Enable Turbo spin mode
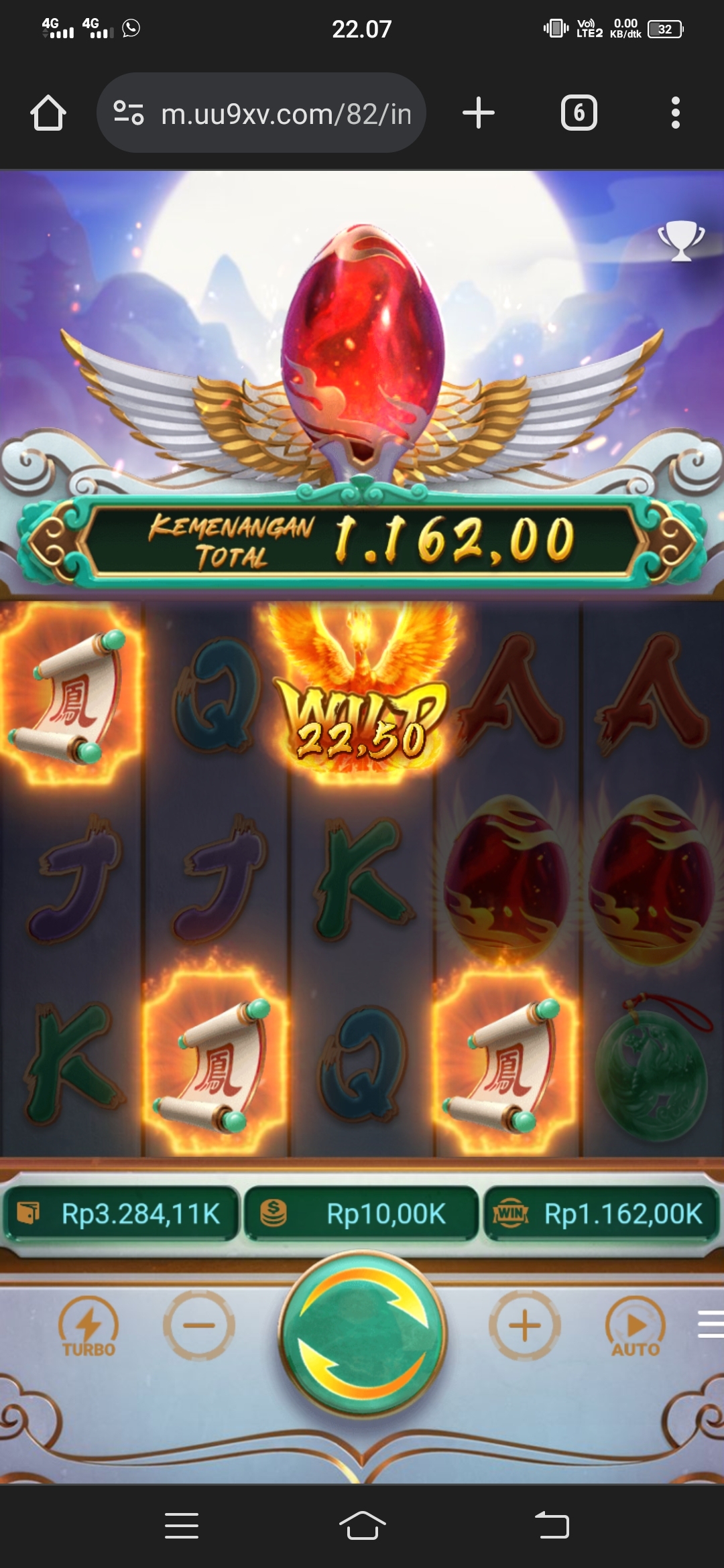 (x=88, y=1328)
